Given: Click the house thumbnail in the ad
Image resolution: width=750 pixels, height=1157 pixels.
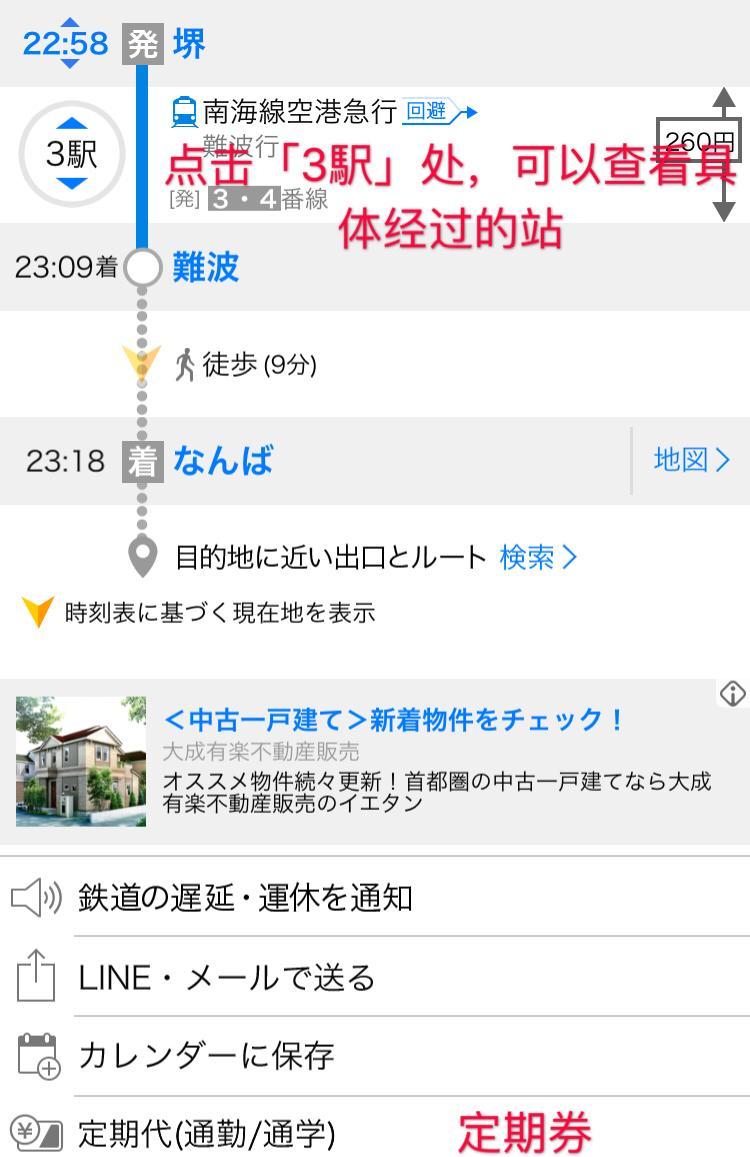Looking at the screenshot, I should point(81,761).
